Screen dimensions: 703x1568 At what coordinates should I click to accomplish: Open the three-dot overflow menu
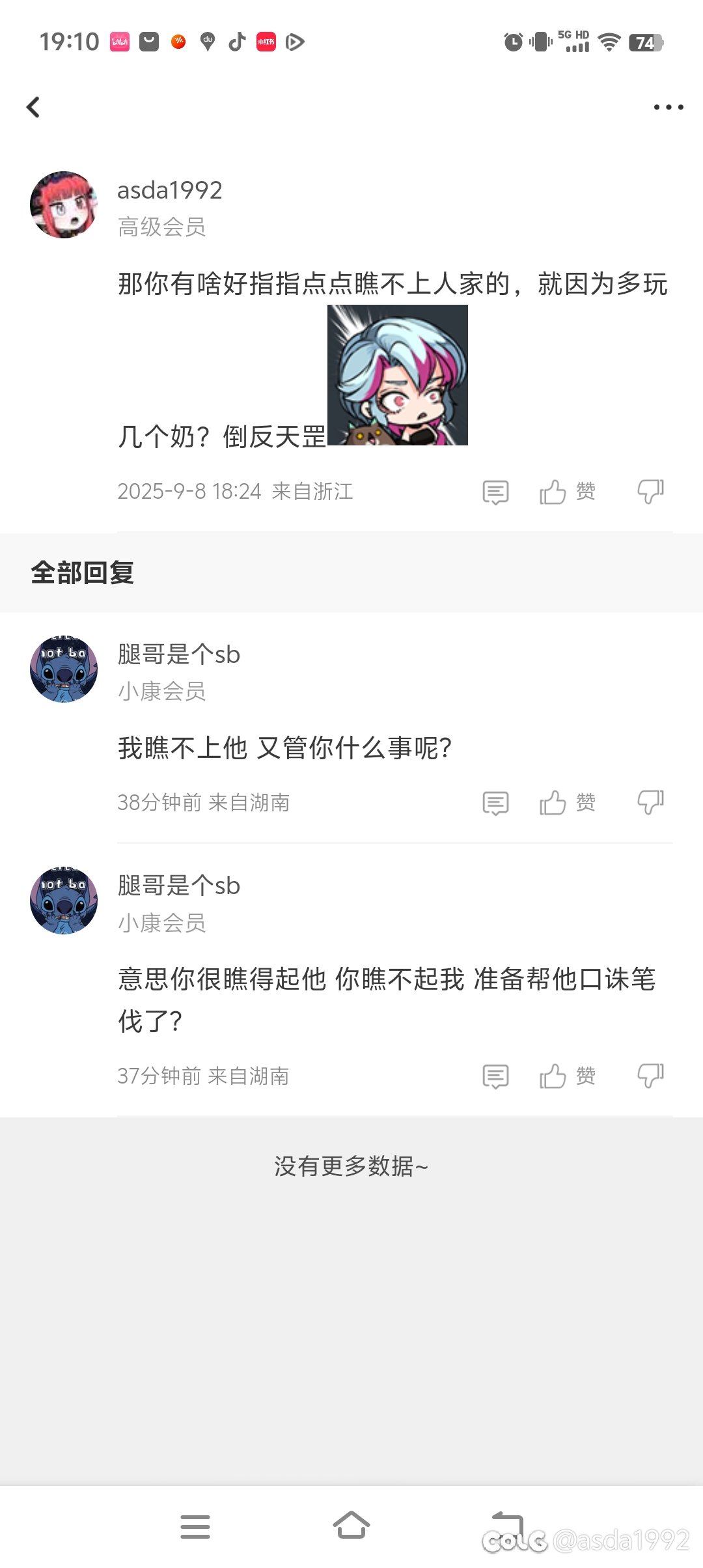click(669, 107)
